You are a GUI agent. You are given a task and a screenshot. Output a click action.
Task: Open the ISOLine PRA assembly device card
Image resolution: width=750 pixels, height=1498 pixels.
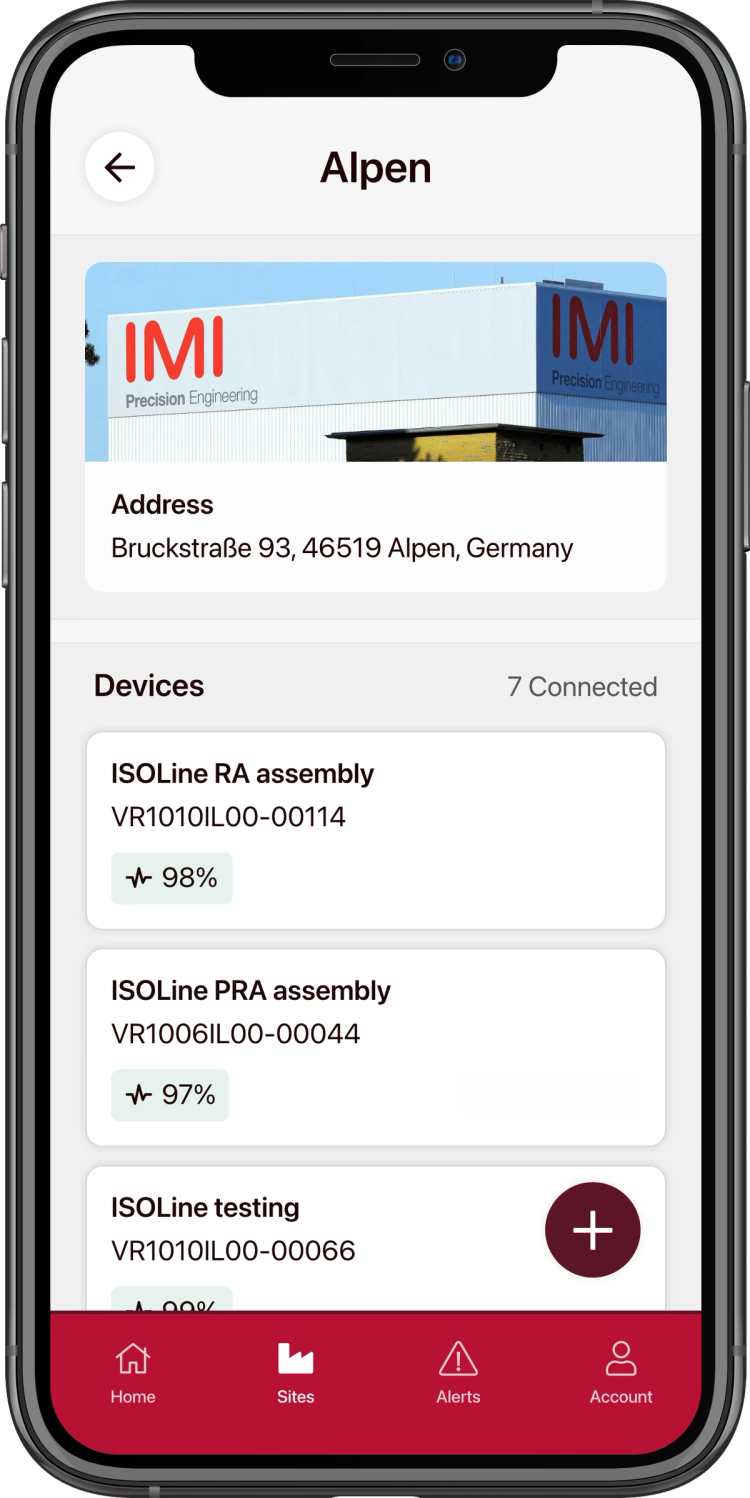coord(375,1047)
